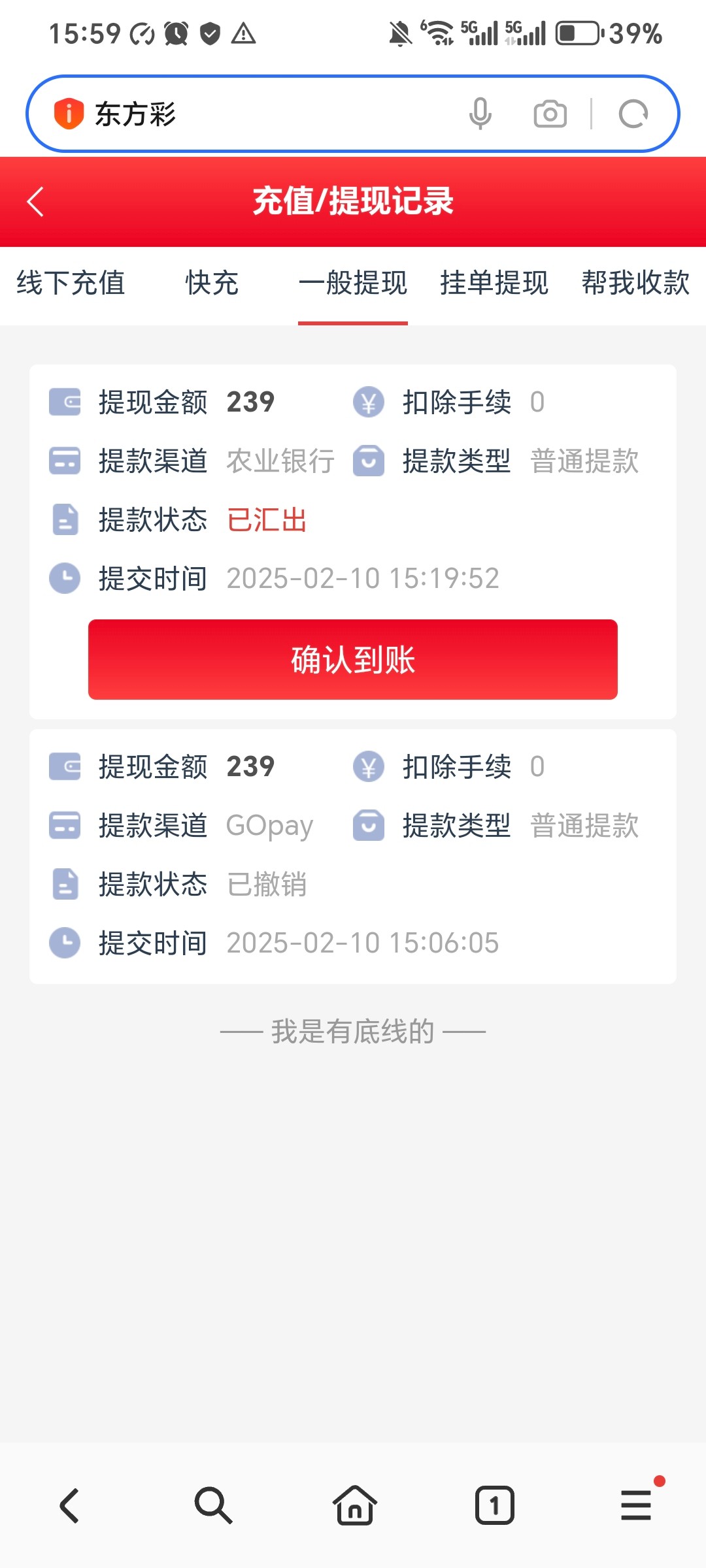Go back using the browser's bottom back arrow
706x1568 pixels.
pos(70,1505)
